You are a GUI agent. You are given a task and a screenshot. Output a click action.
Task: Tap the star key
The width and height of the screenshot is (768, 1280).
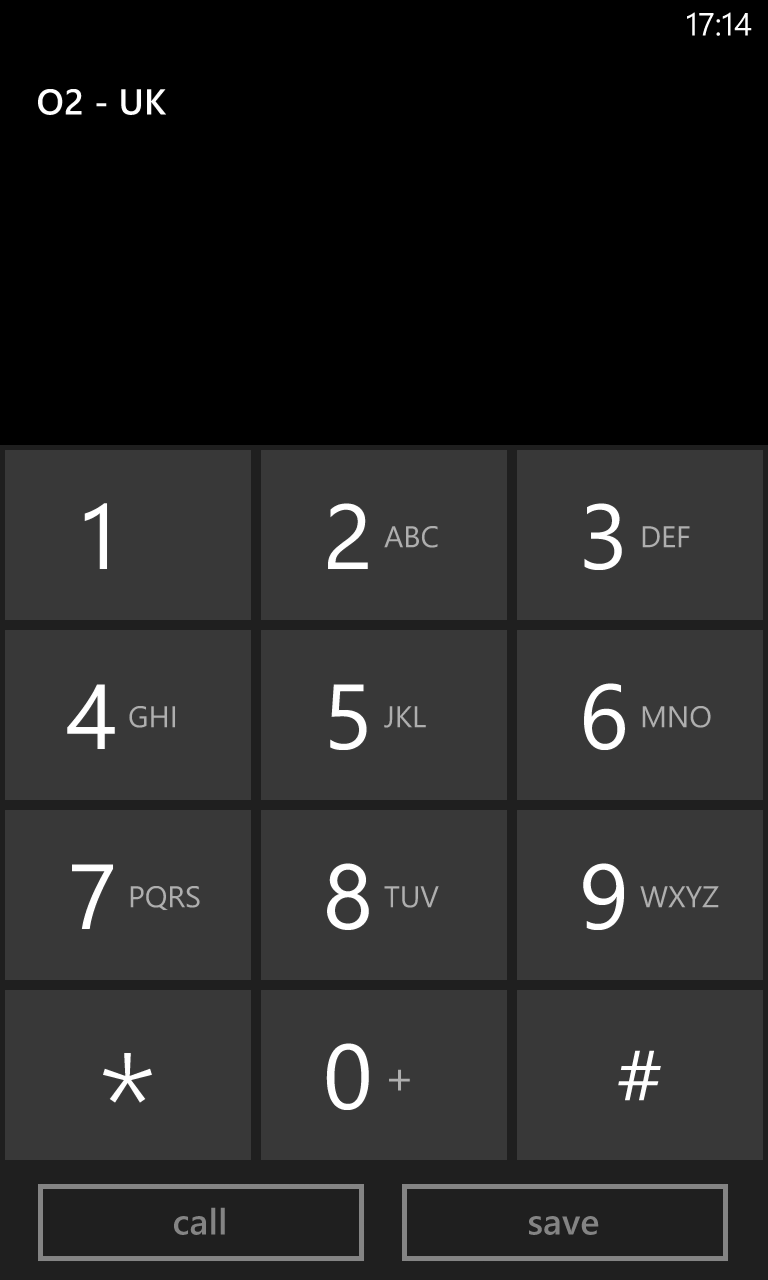coord(128,1075)
